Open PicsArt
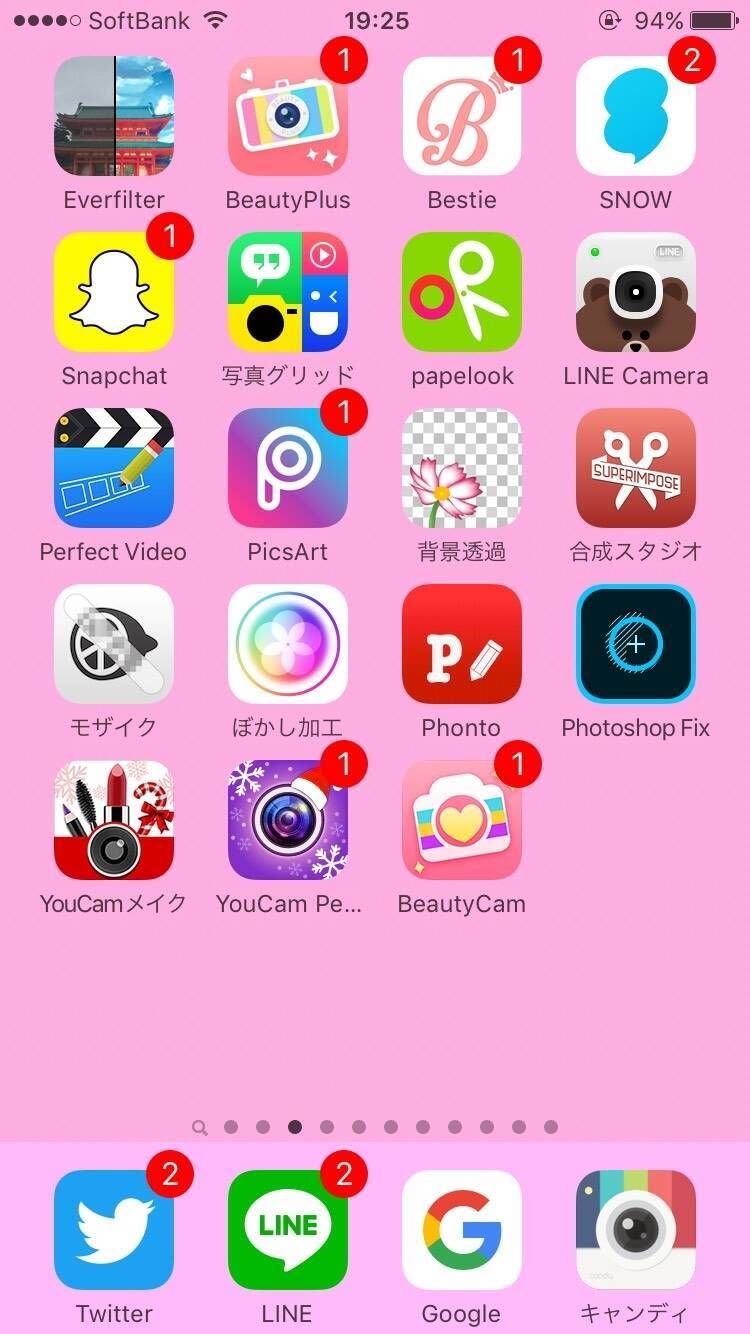 (288, 468)
